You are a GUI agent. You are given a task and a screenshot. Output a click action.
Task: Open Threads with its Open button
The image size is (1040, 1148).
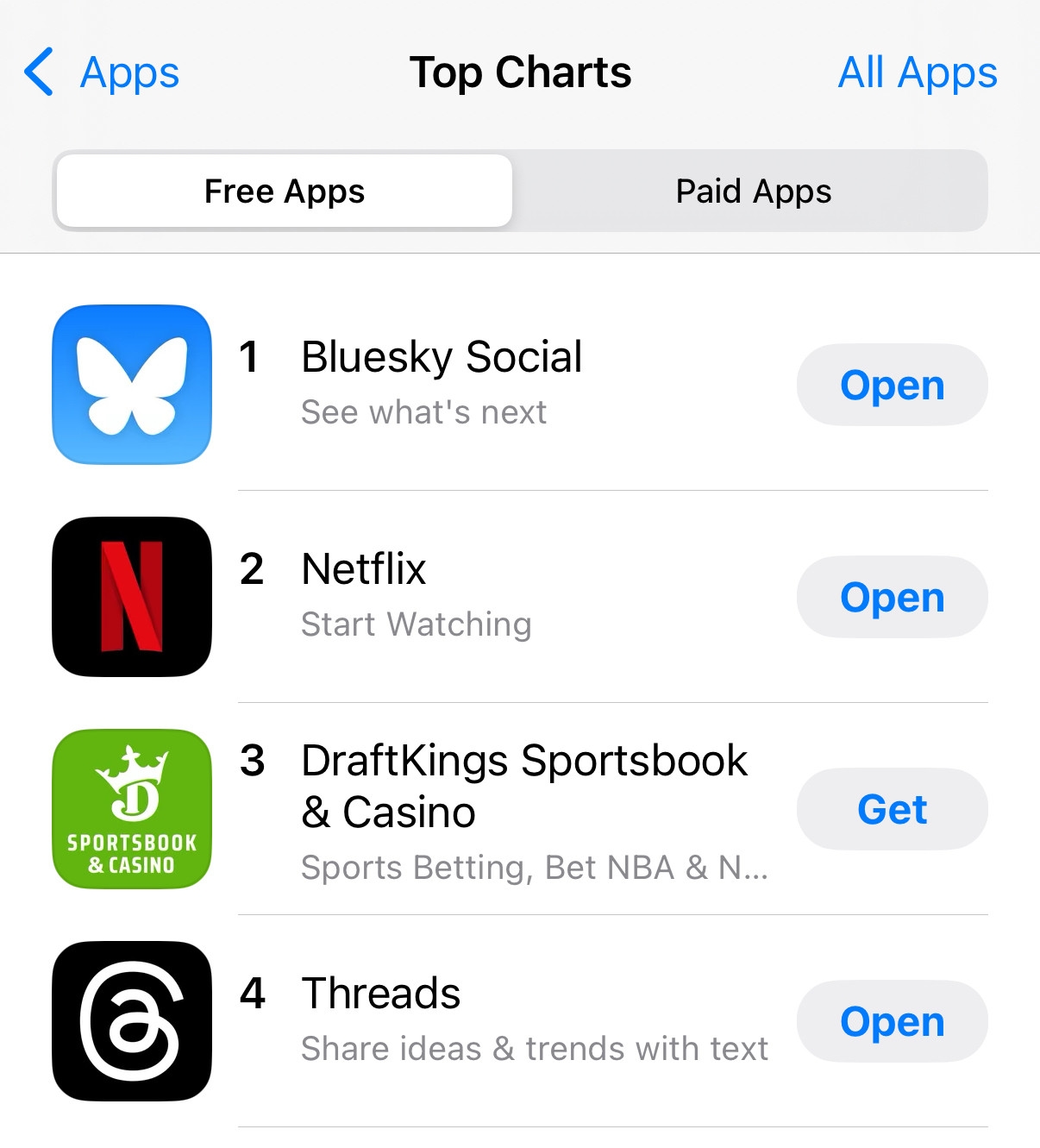coord(892,1021)
